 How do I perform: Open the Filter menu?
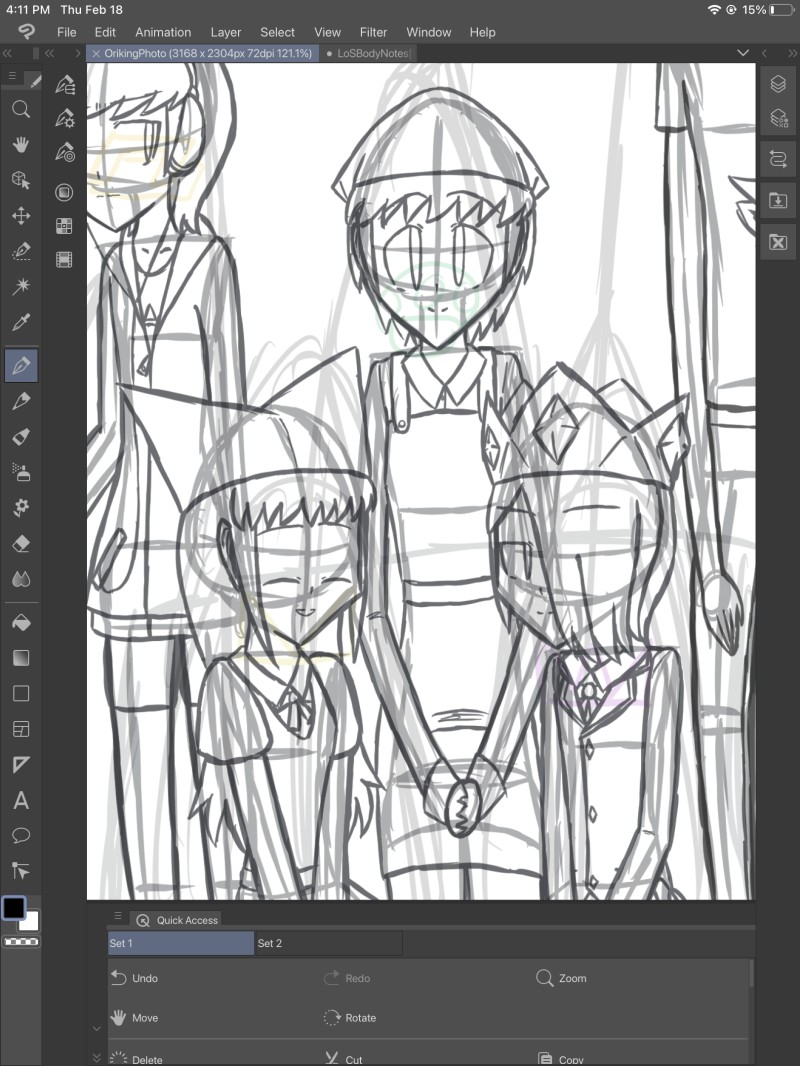point(373,32)
